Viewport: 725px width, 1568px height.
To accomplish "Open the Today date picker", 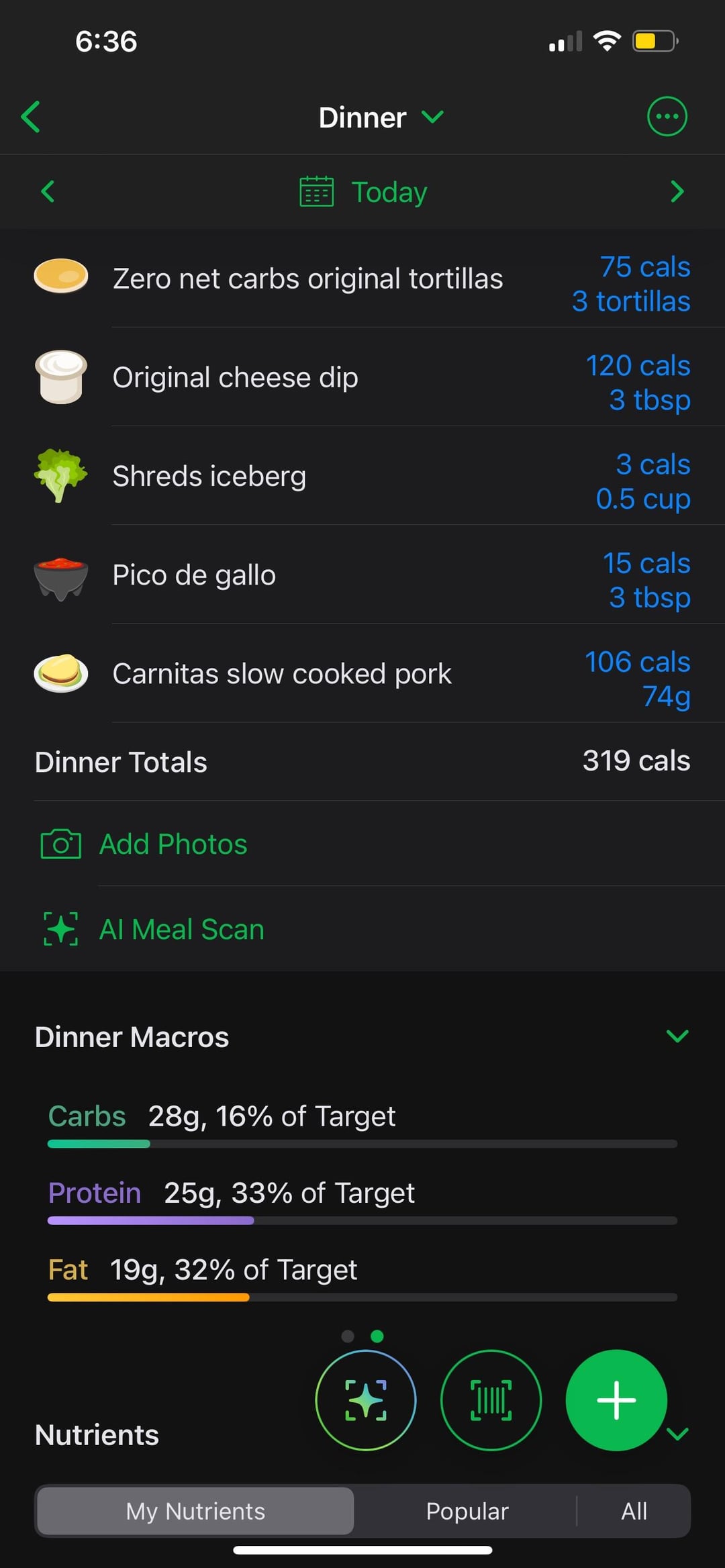I will [x=362, y=192].
